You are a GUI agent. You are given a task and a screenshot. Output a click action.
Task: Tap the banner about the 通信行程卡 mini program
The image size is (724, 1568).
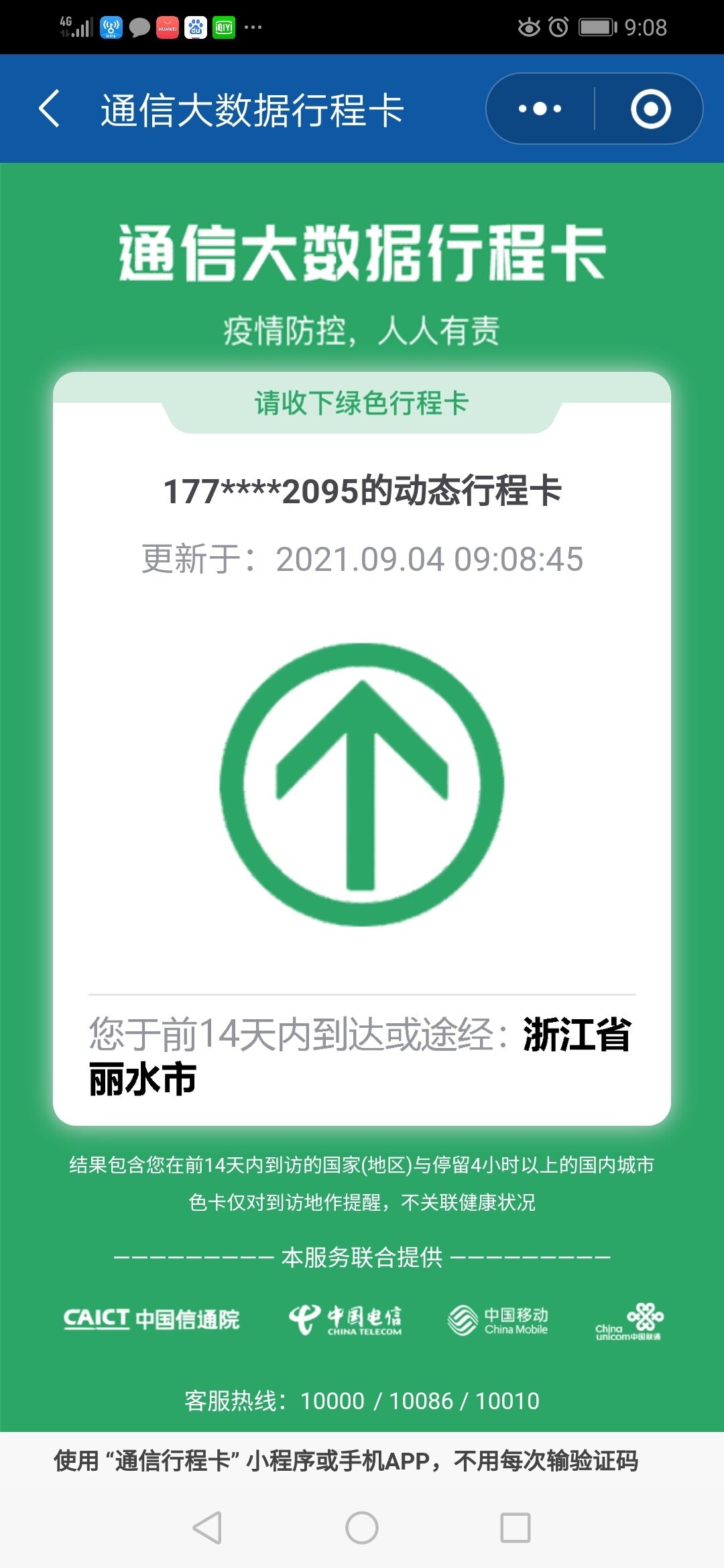click(x=346, y=1461)
